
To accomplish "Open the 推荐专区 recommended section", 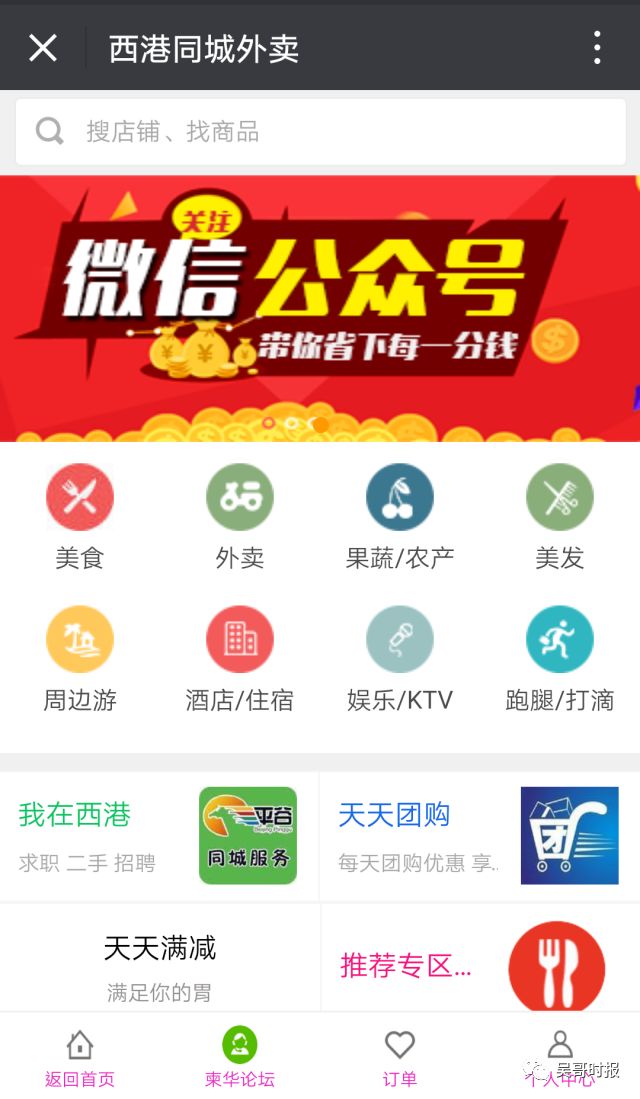I will [480, 957].
